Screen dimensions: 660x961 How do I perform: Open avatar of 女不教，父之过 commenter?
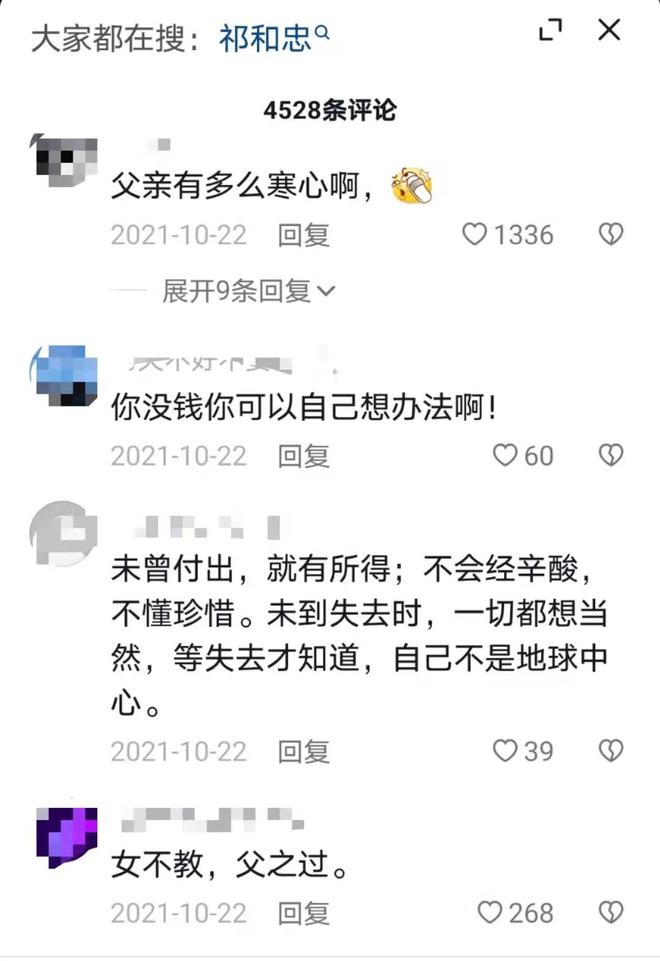pos(66,837)
